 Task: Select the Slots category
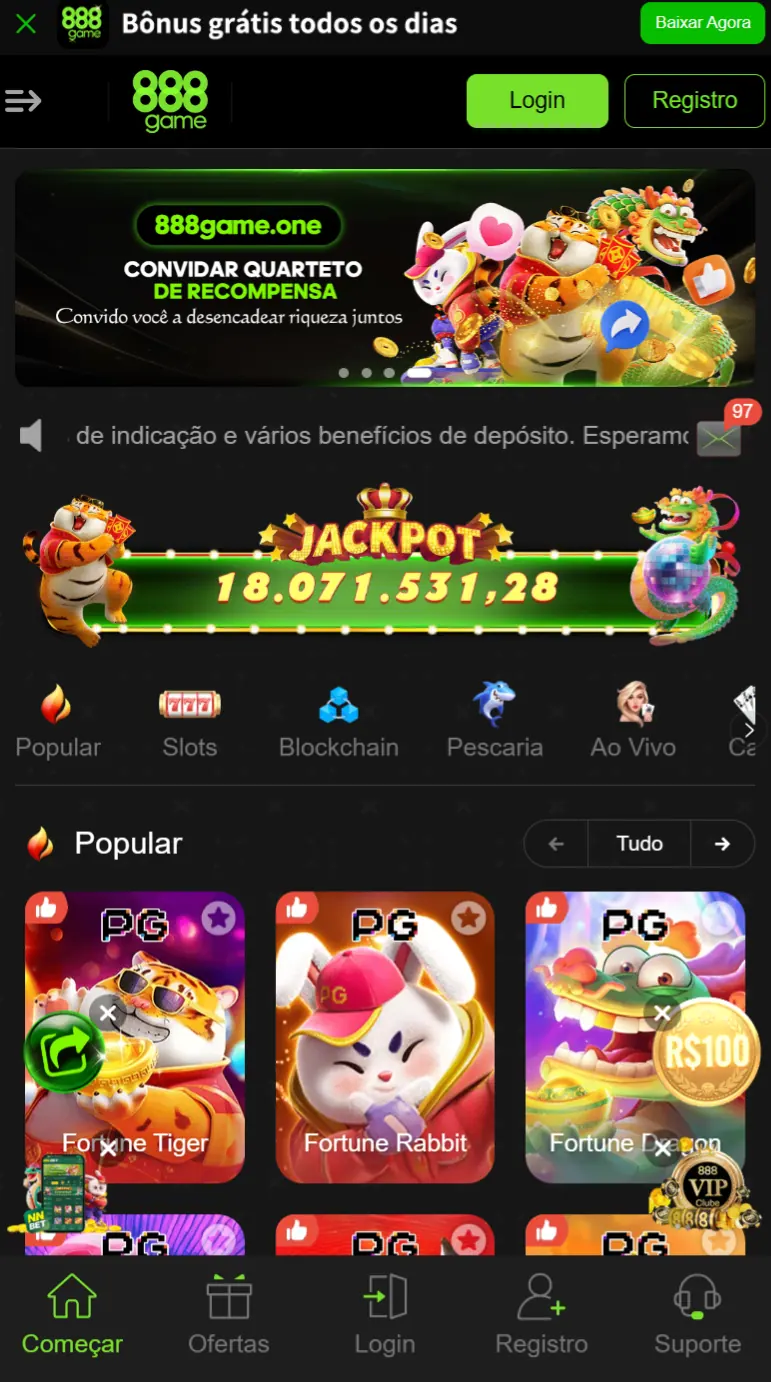(190, 722)
